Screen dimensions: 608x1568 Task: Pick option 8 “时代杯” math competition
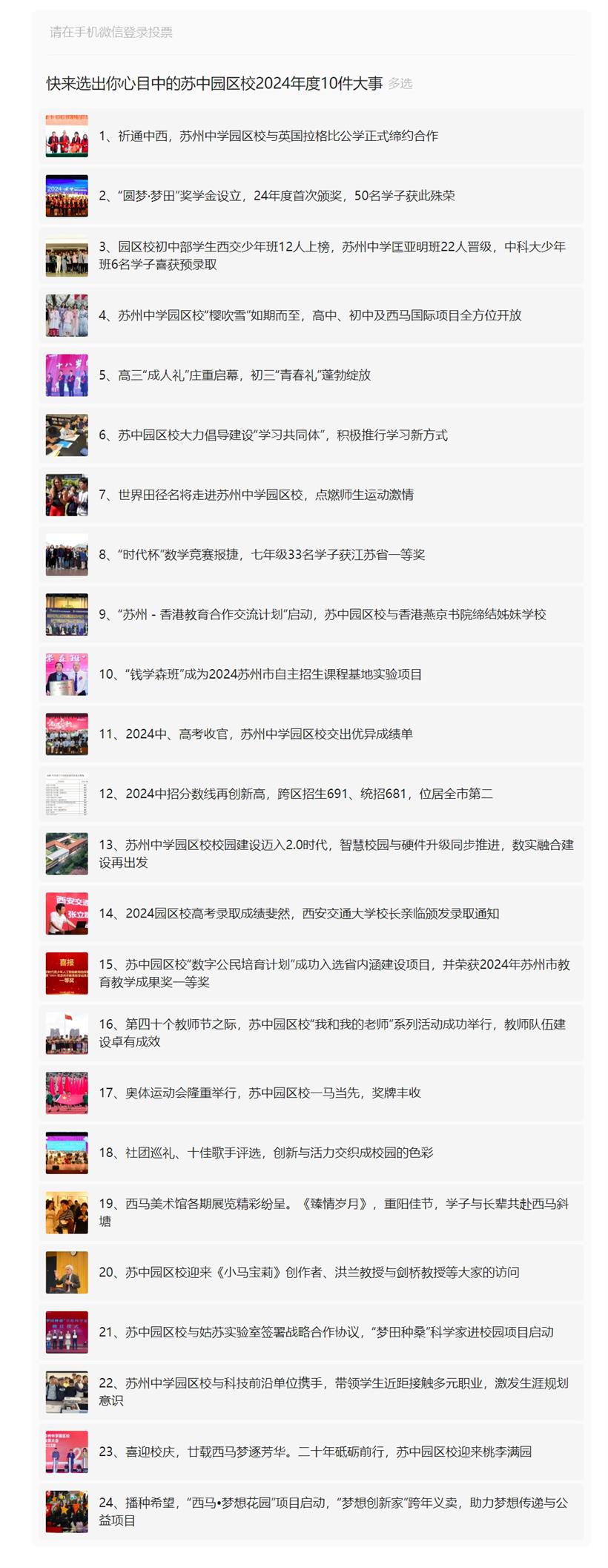[x=262, y=555]
